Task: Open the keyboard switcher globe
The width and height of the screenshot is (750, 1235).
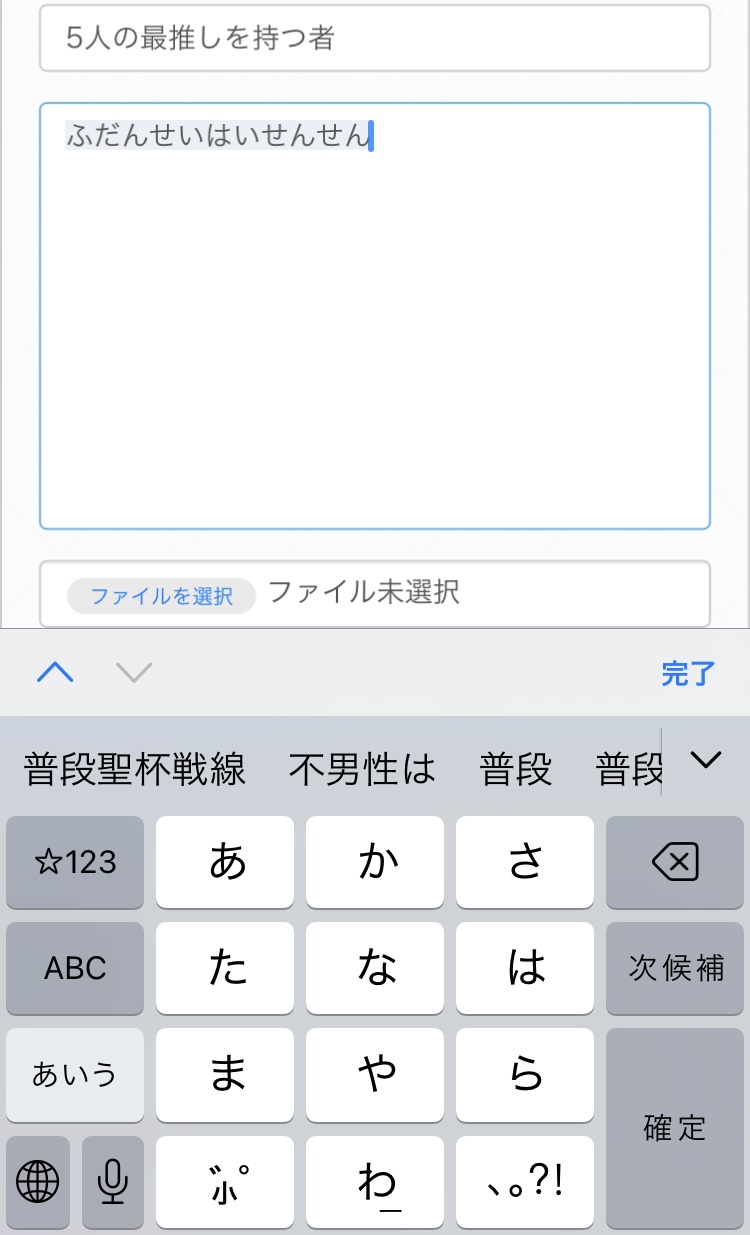Action: point(38,1182)
